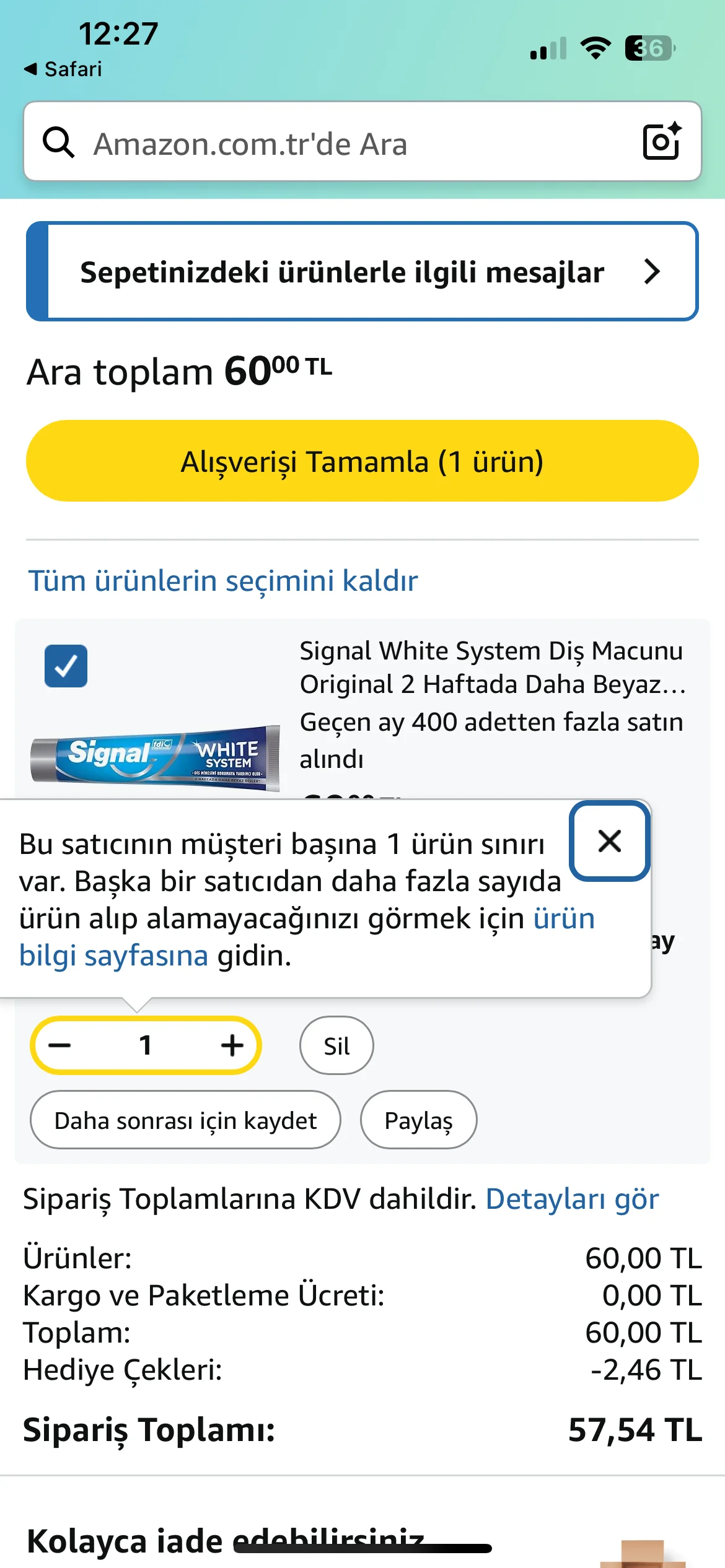Screen dimensions: 725x1568
Task: Tap Tüm ürünlerin seçimini kaldır link
Action: pyautogui.click(x=223, y=581)
